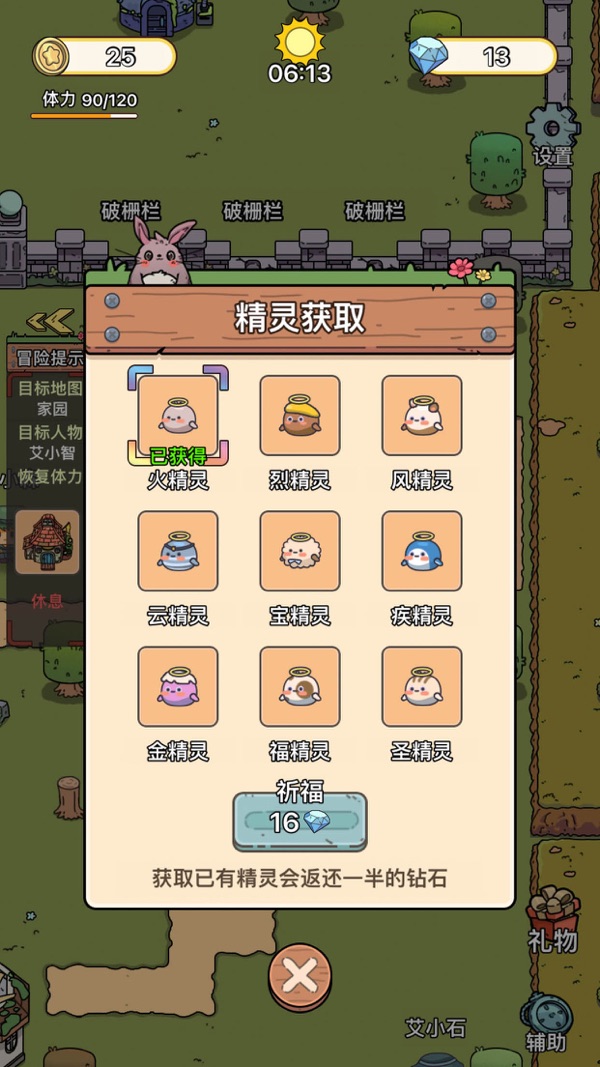Pick the 金精灵 tile

(x=178, y=686)
